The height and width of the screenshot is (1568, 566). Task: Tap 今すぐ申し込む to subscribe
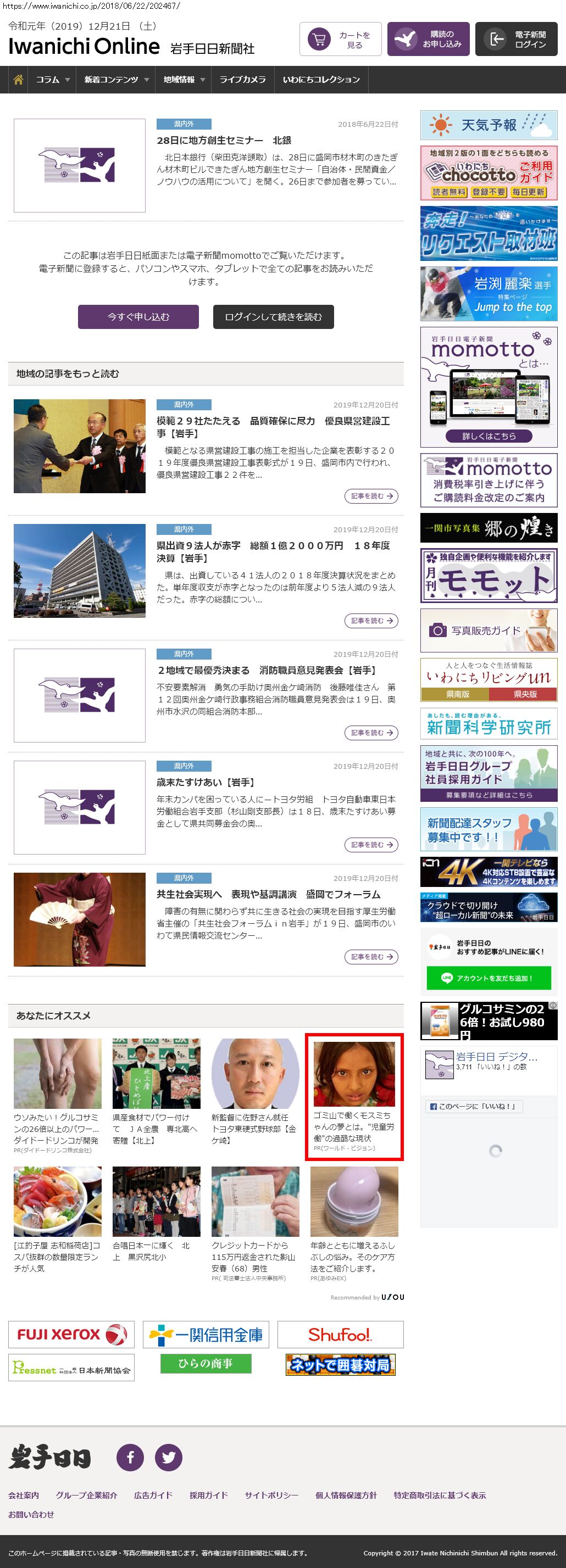pos(138,317)
